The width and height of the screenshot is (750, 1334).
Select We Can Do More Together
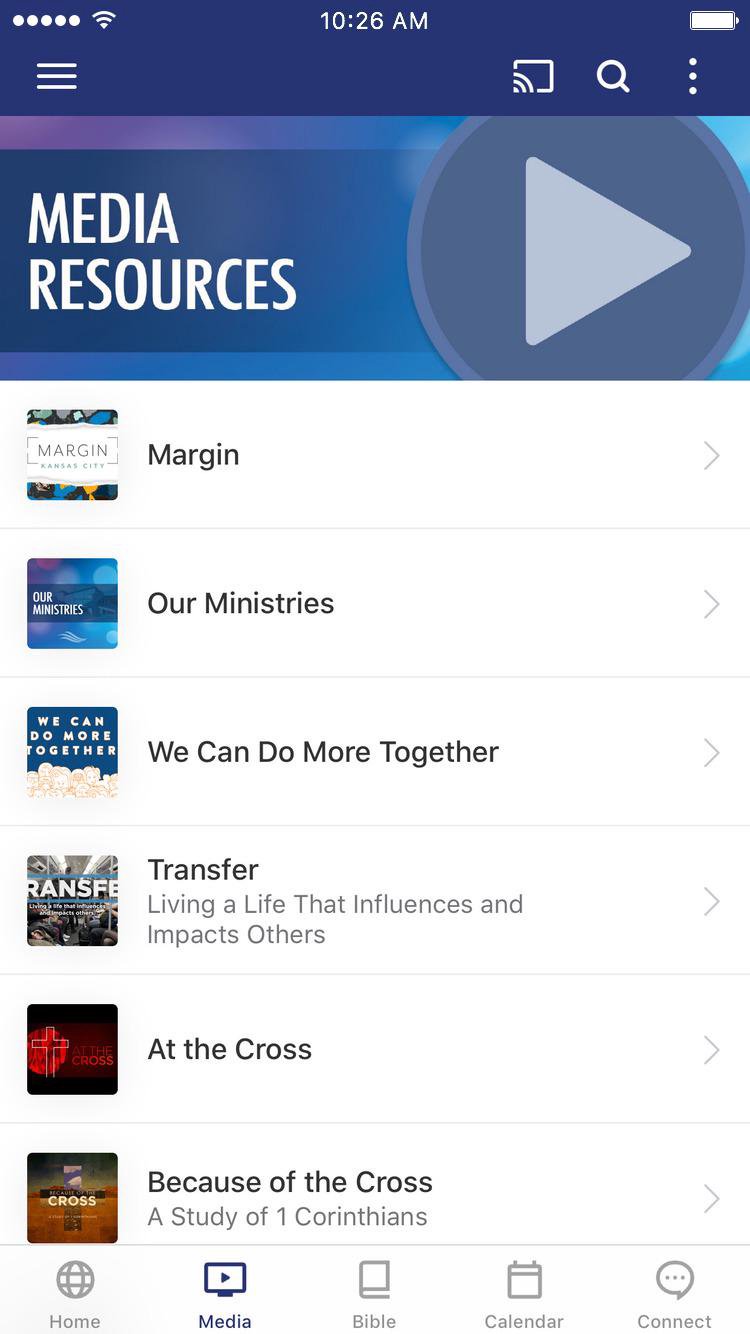click(x=375, y=752)
